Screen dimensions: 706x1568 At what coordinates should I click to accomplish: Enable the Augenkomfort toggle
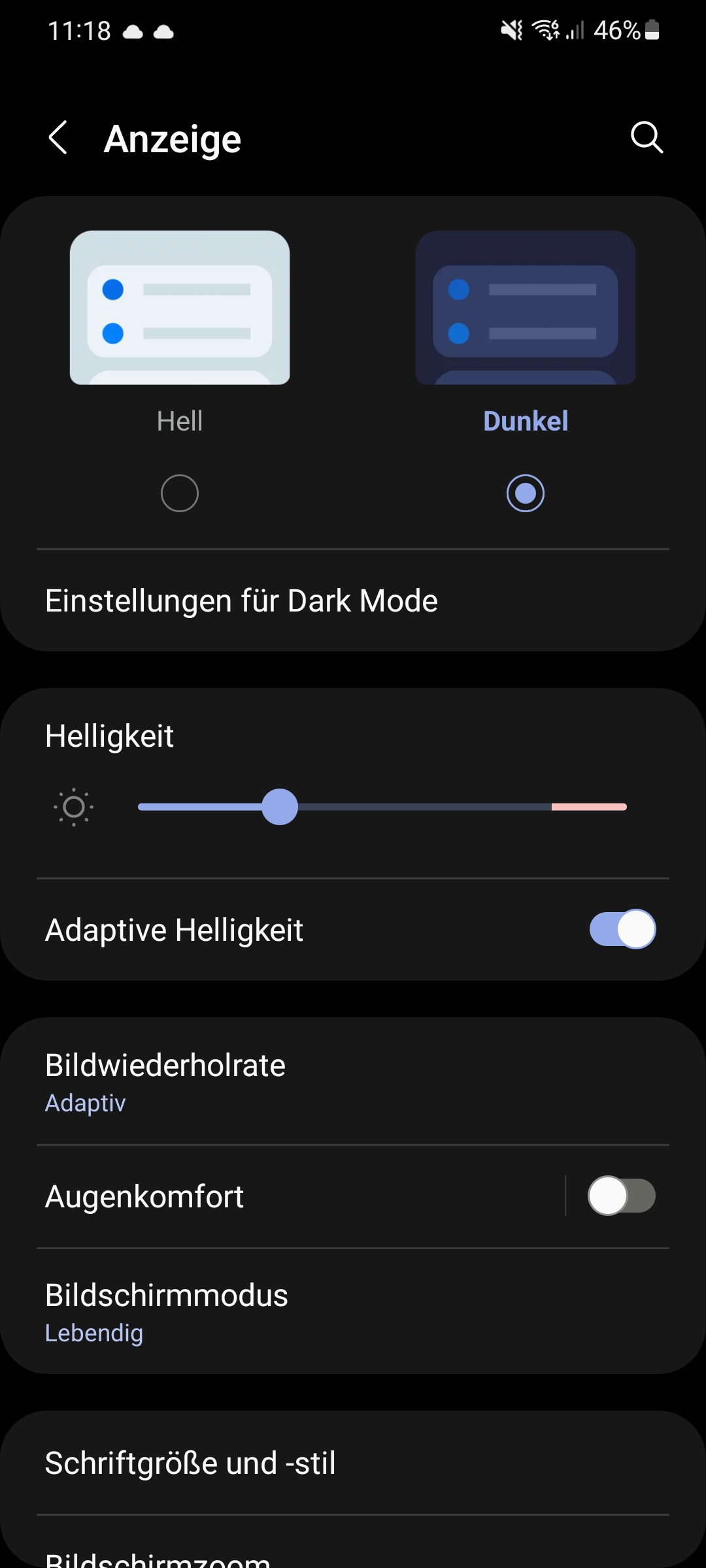click(622, 1196)
